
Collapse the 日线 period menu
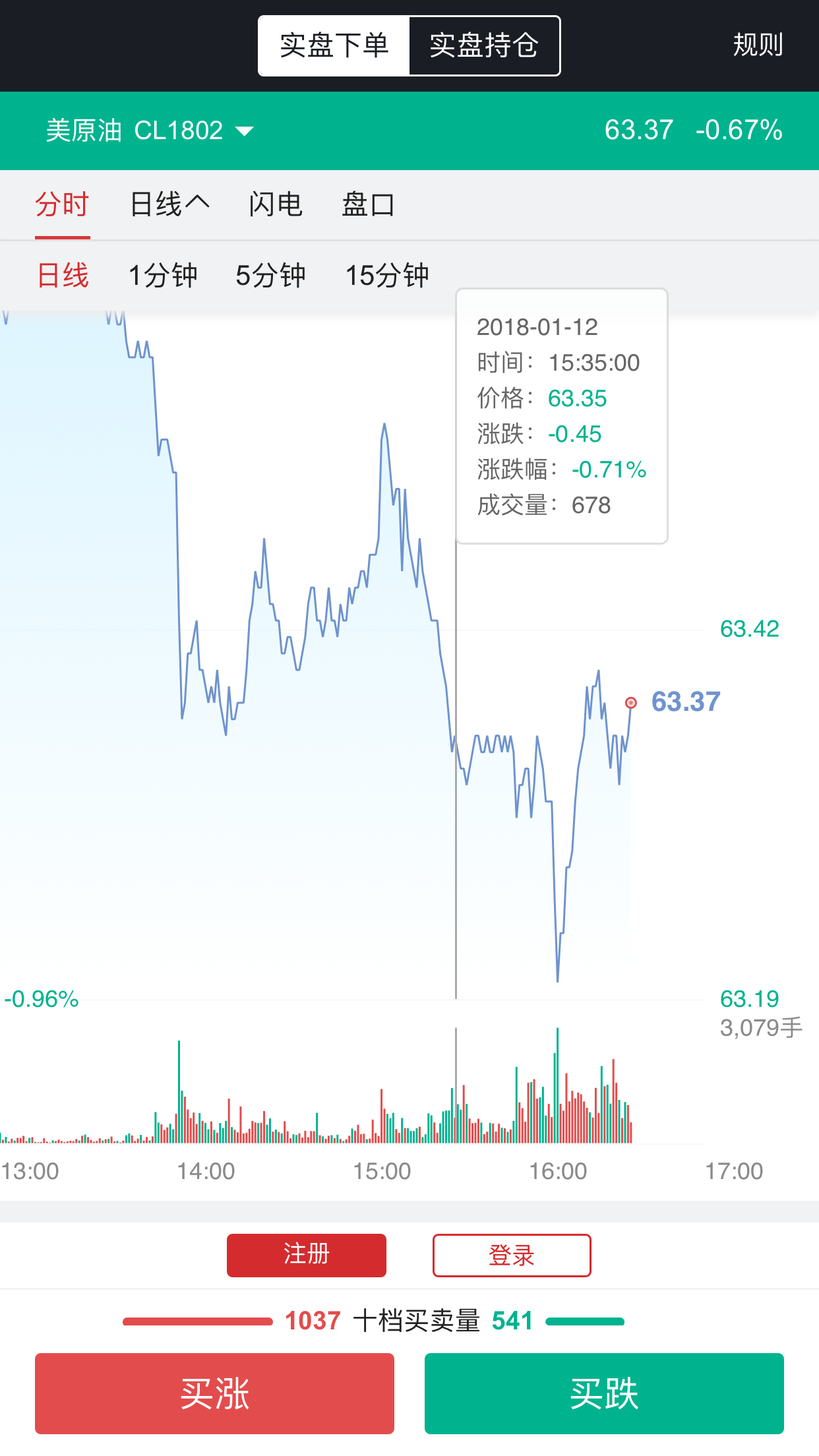169,204
